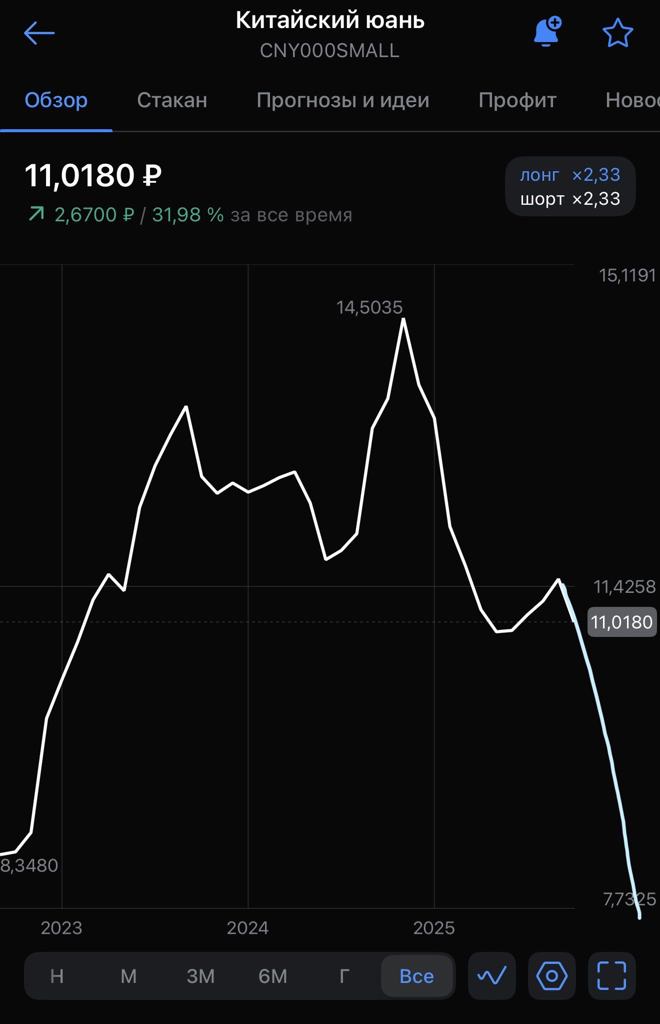Image resolution: width=660 pixels, height=1024 pixels.
Task: Change the chart type with the line icon
Action: coord(492,976)
